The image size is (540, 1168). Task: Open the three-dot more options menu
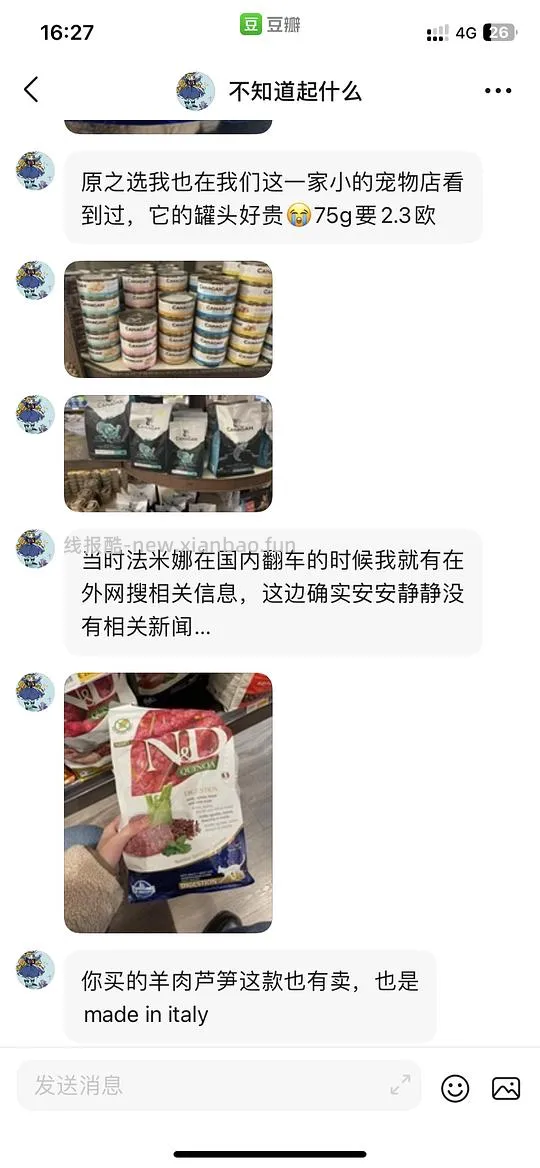498,91
